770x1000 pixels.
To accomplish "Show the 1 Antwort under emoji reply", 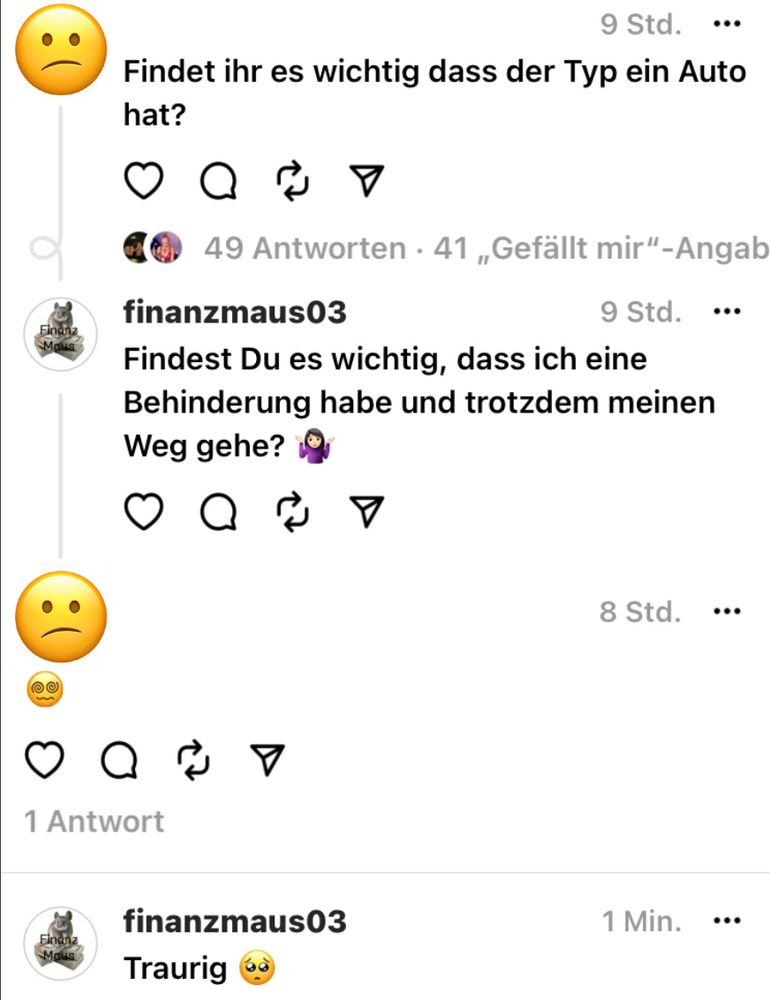I will coord(94,822).
